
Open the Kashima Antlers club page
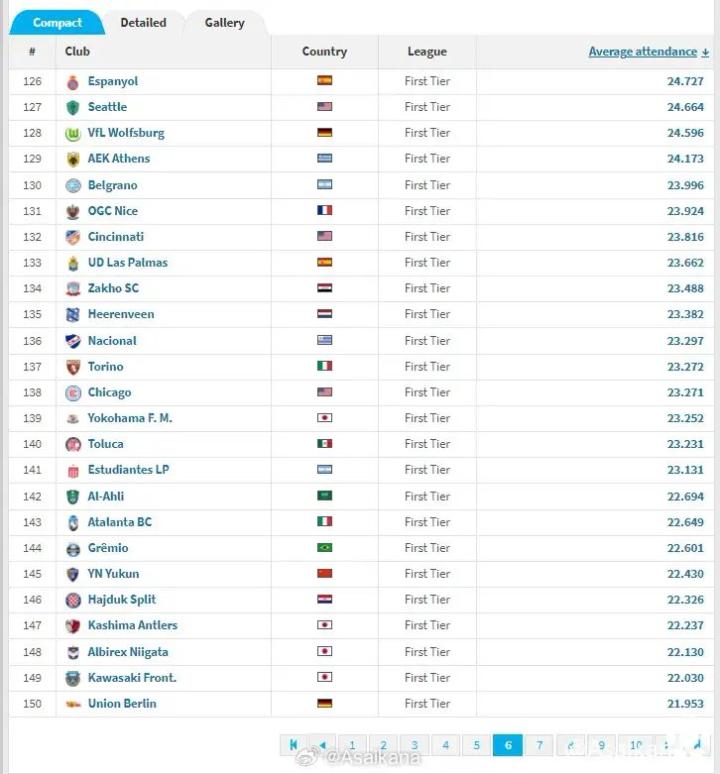[132, 625]
